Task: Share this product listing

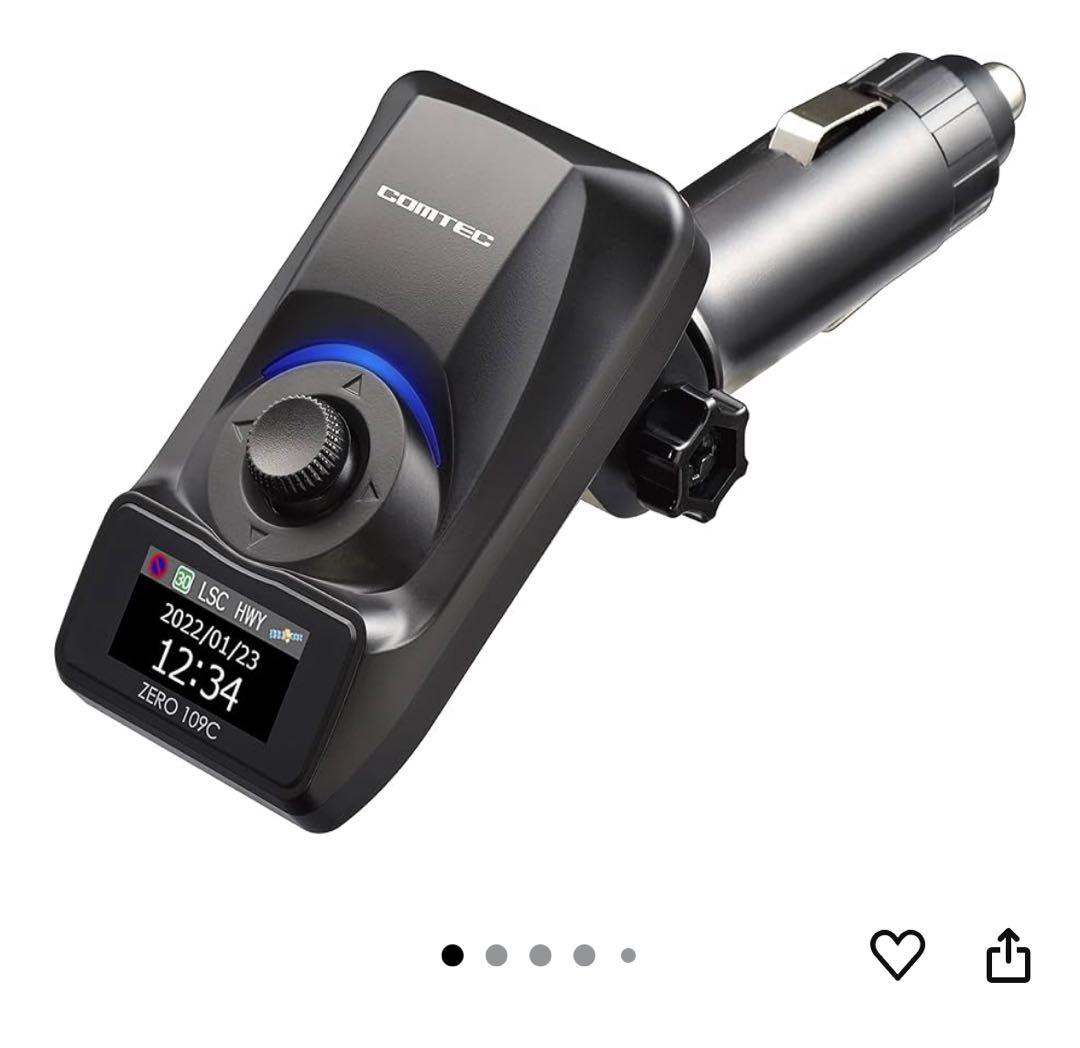Action: (x=1007, y=955)
